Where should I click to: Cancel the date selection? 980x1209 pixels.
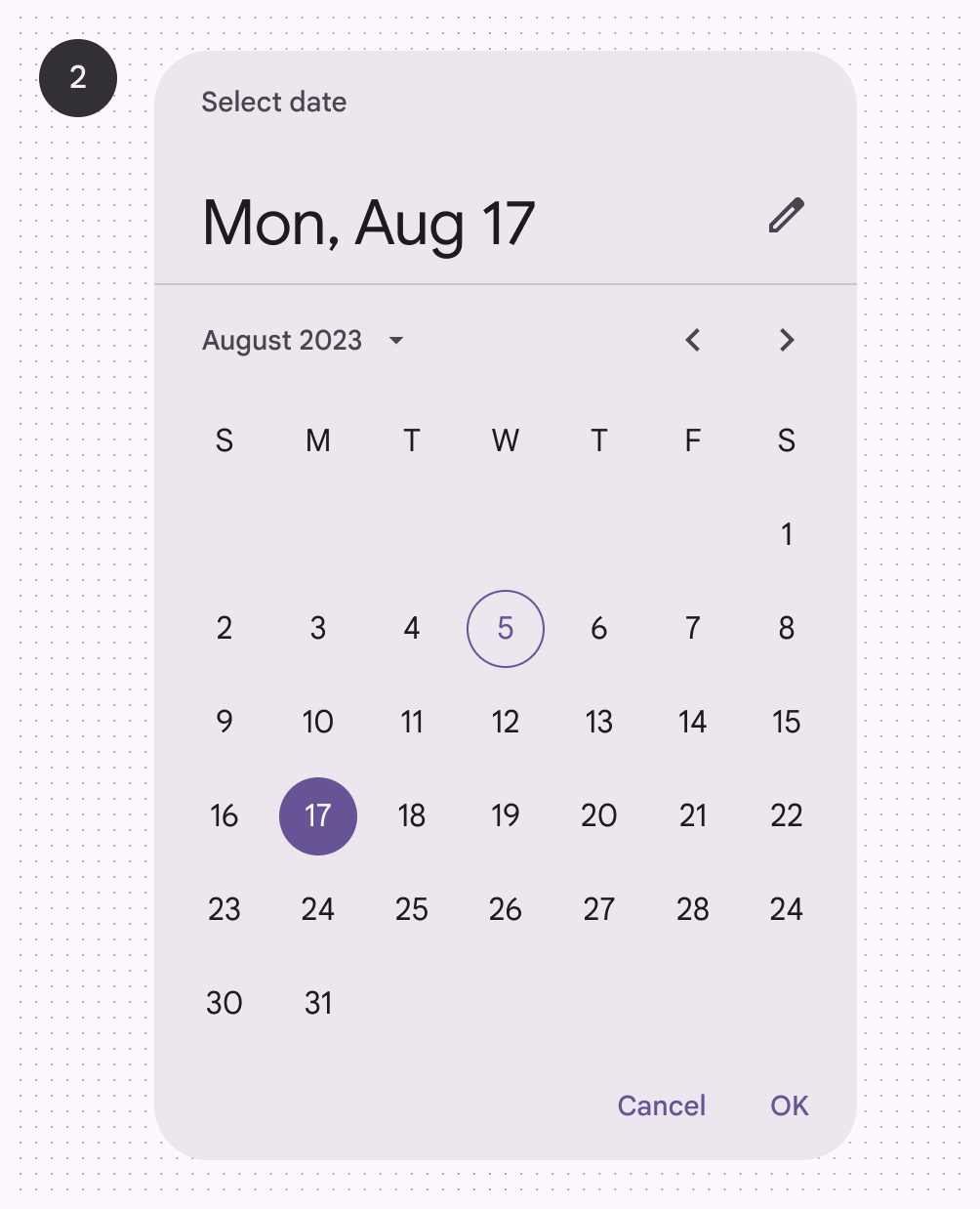click(x=662, y=1105)
